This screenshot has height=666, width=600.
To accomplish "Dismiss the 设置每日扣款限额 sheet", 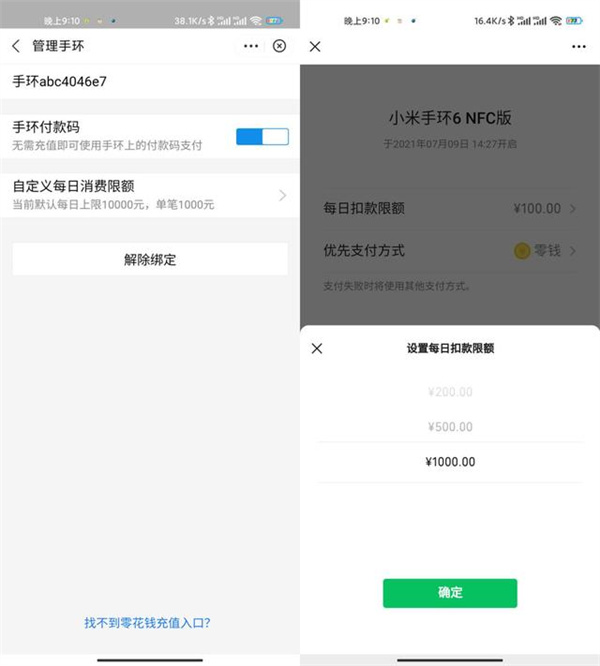I will (x=317, y=348).
